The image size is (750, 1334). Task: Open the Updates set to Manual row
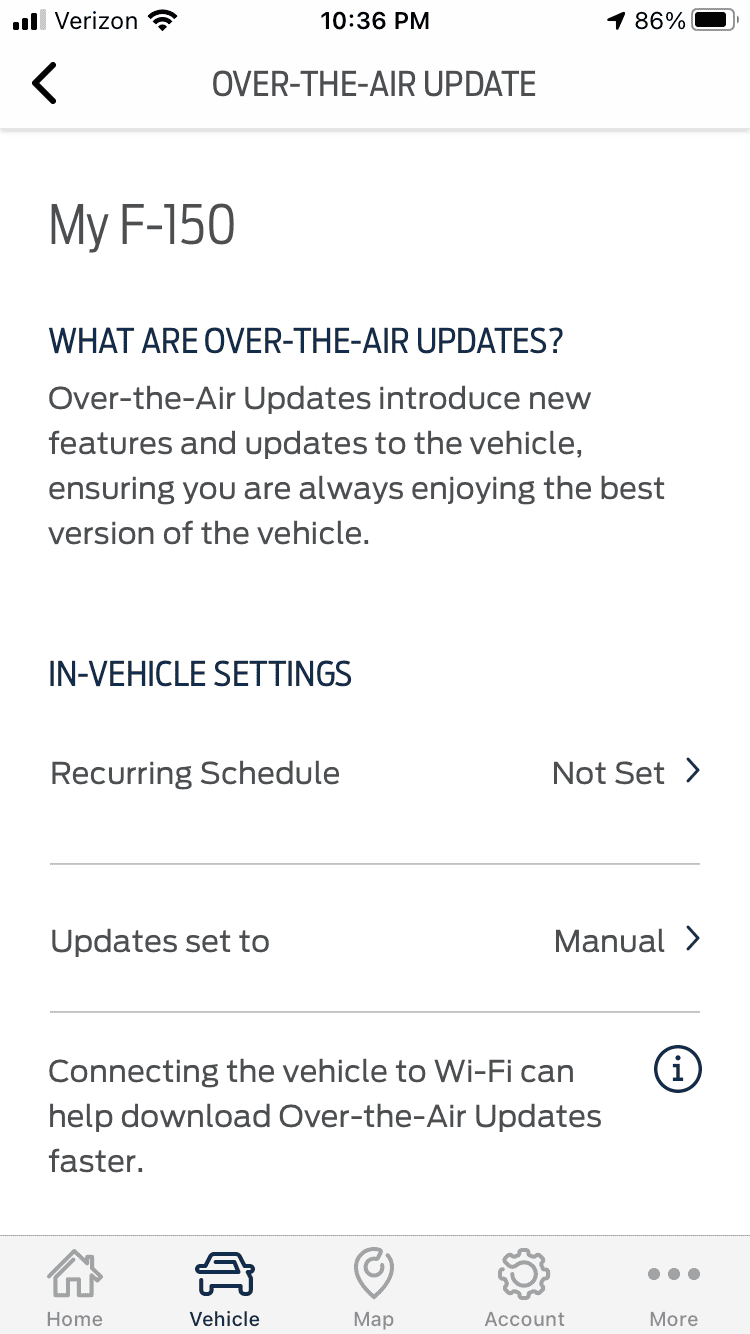[x=374, y=941]
